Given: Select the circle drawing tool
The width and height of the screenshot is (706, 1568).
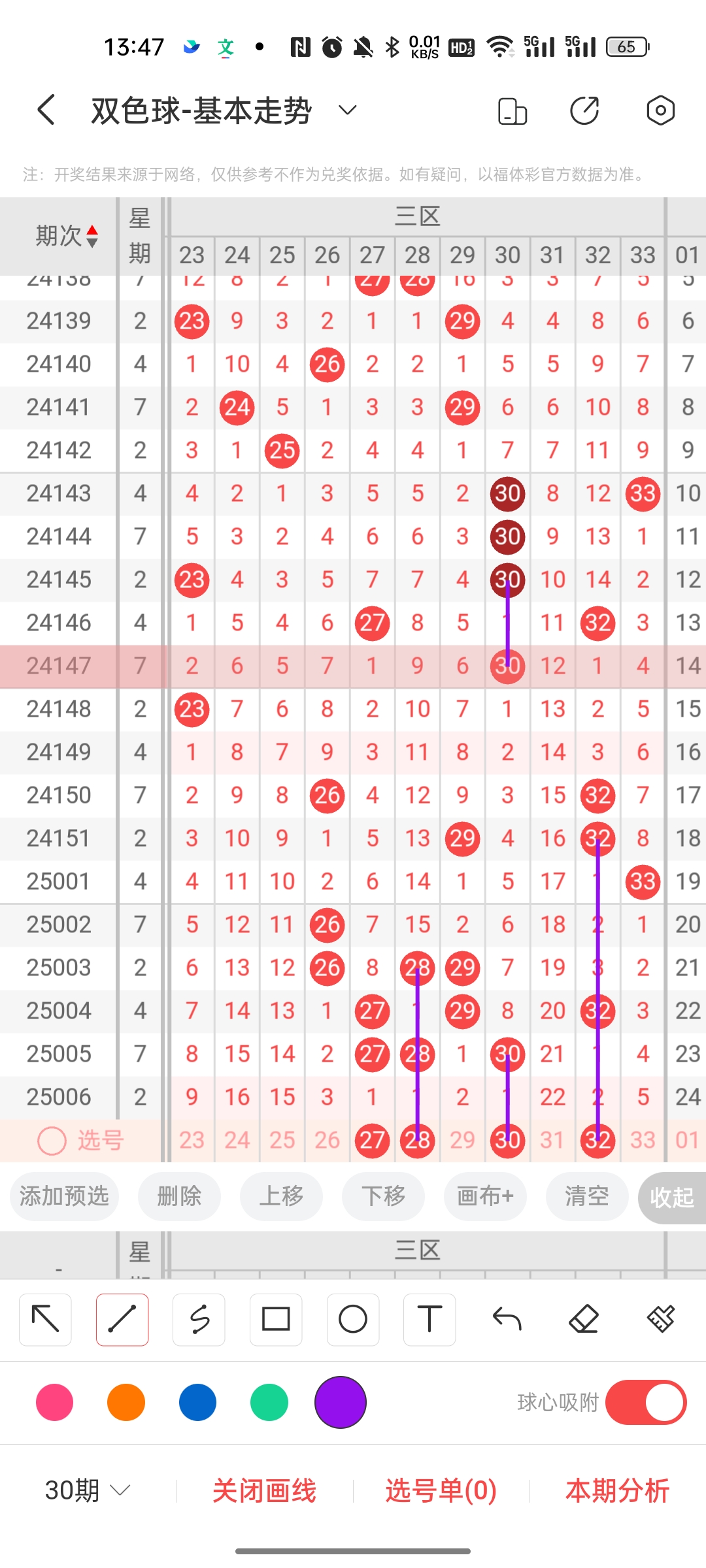Looking at the screenshot, I should point(353,1319).
